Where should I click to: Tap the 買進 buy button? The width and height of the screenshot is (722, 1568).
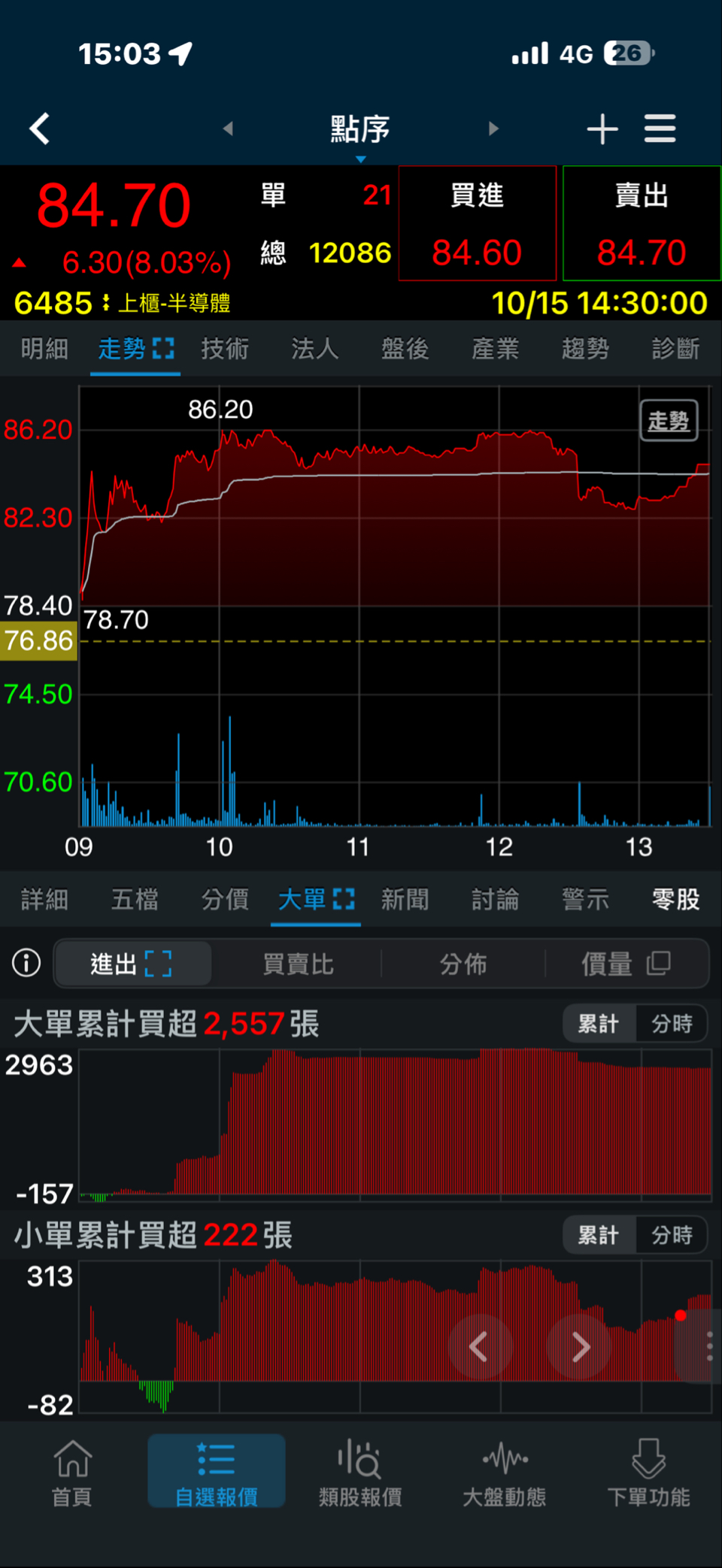477,223
